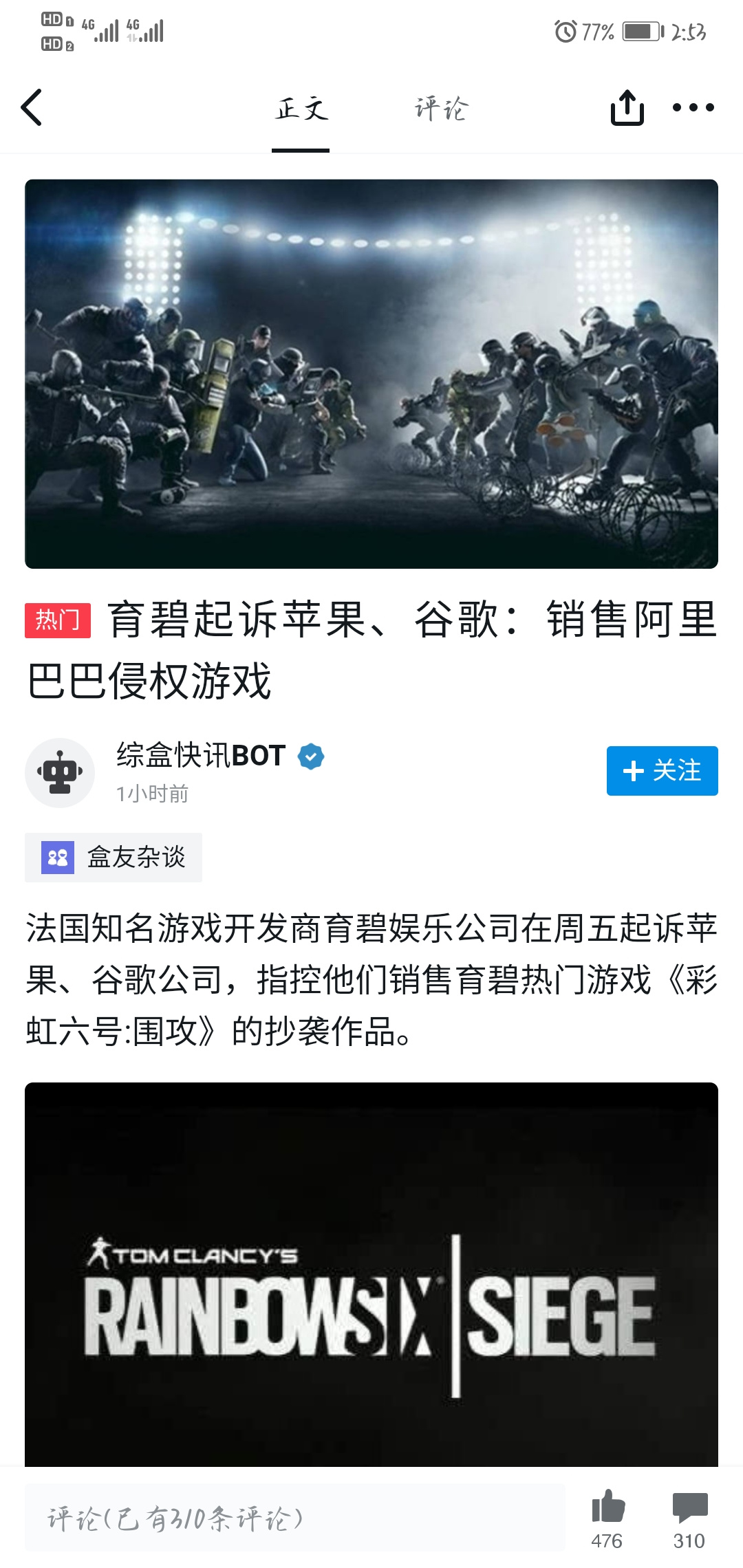
Task: Tap the comment input field
Action: (x=295, y=1518)
